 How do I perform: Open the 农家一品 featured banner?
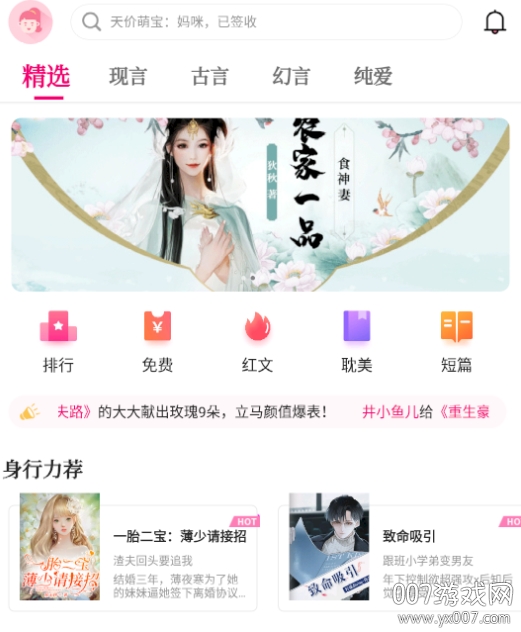[260, 204]
